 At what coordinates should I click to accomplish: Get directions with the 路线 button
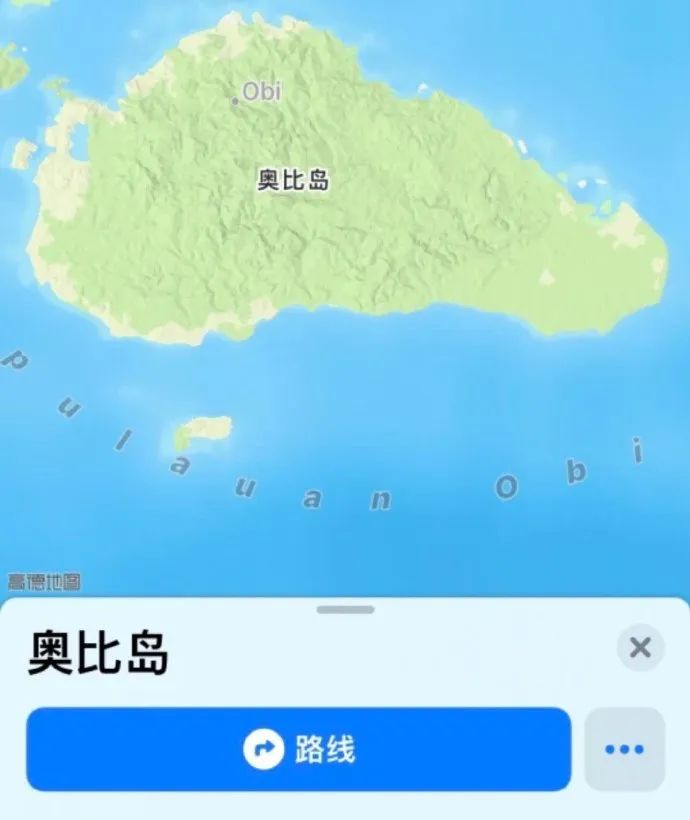298,749
